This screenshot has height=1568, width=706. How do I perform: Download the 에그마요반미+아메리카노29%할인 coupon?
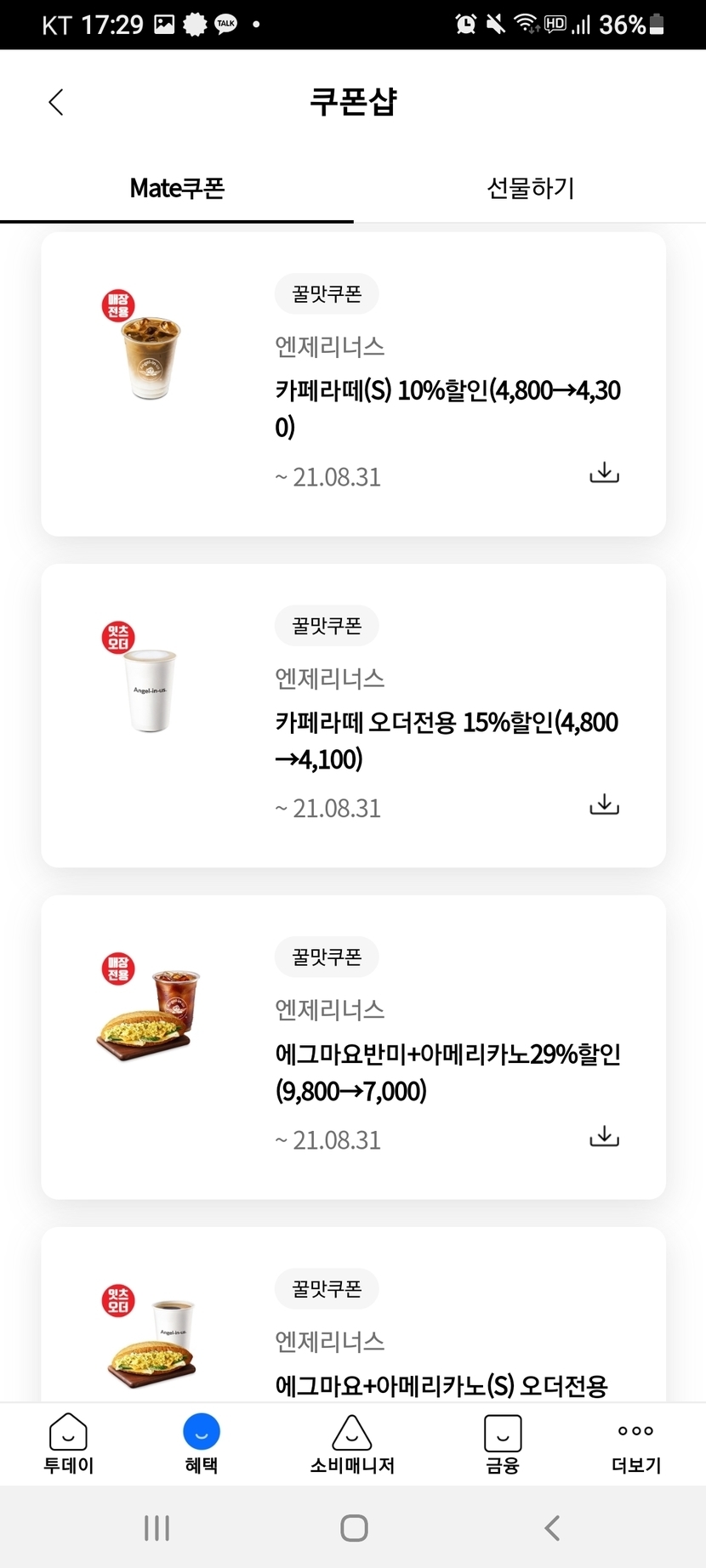tap(604, 1136)
